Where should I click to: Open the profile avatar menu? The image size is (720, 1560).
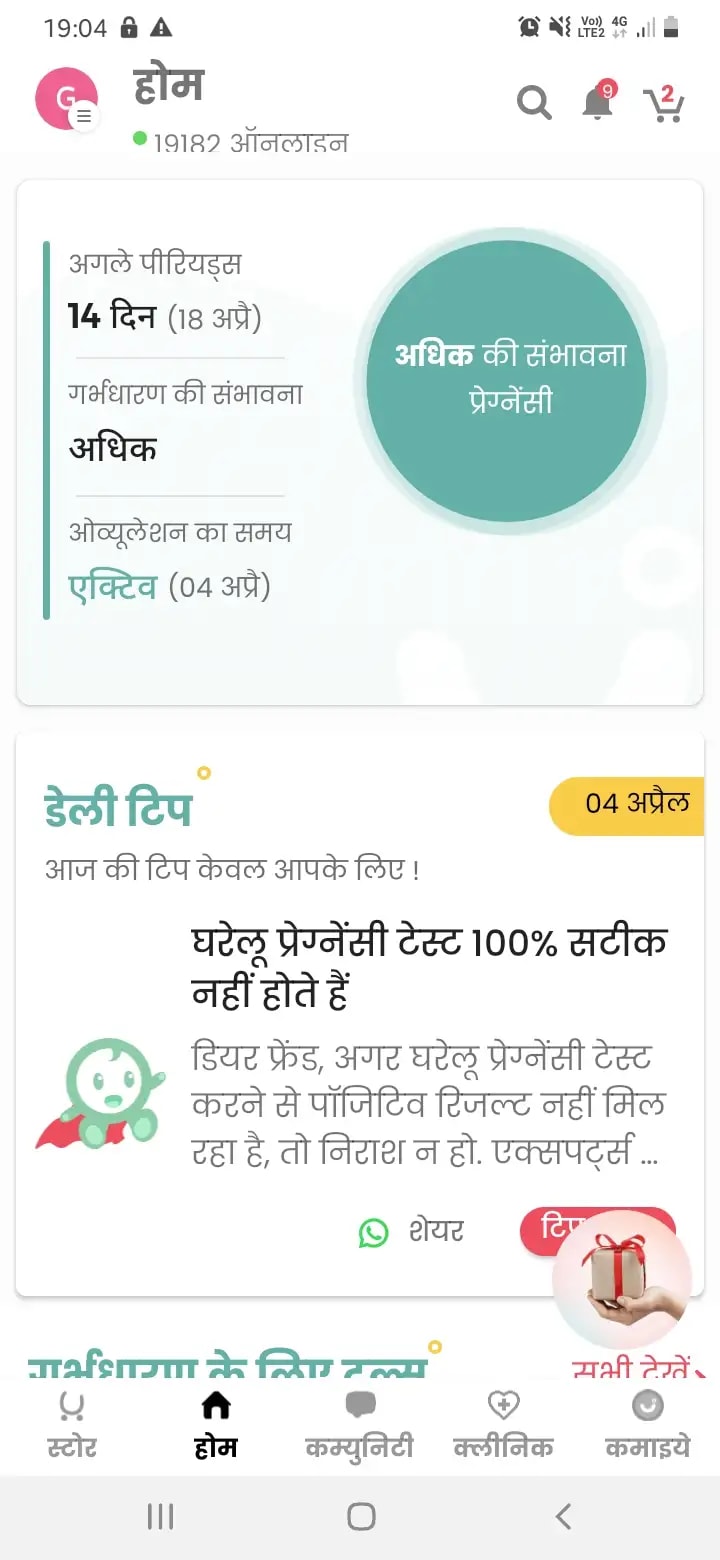66,99
